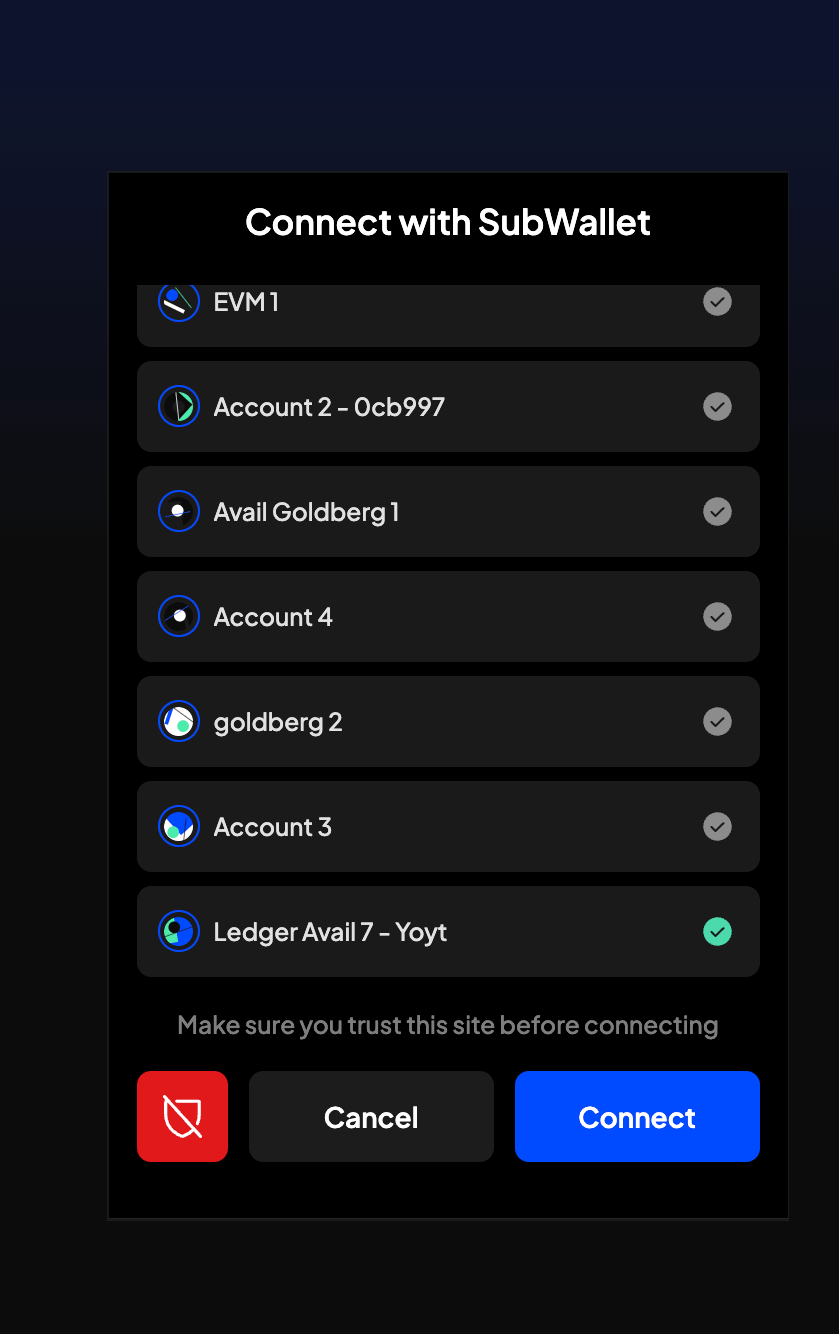Image resolution: width=839 pixels, height=1334 pixels.
Task: Connect the selected account
Action: (637, 1117)
